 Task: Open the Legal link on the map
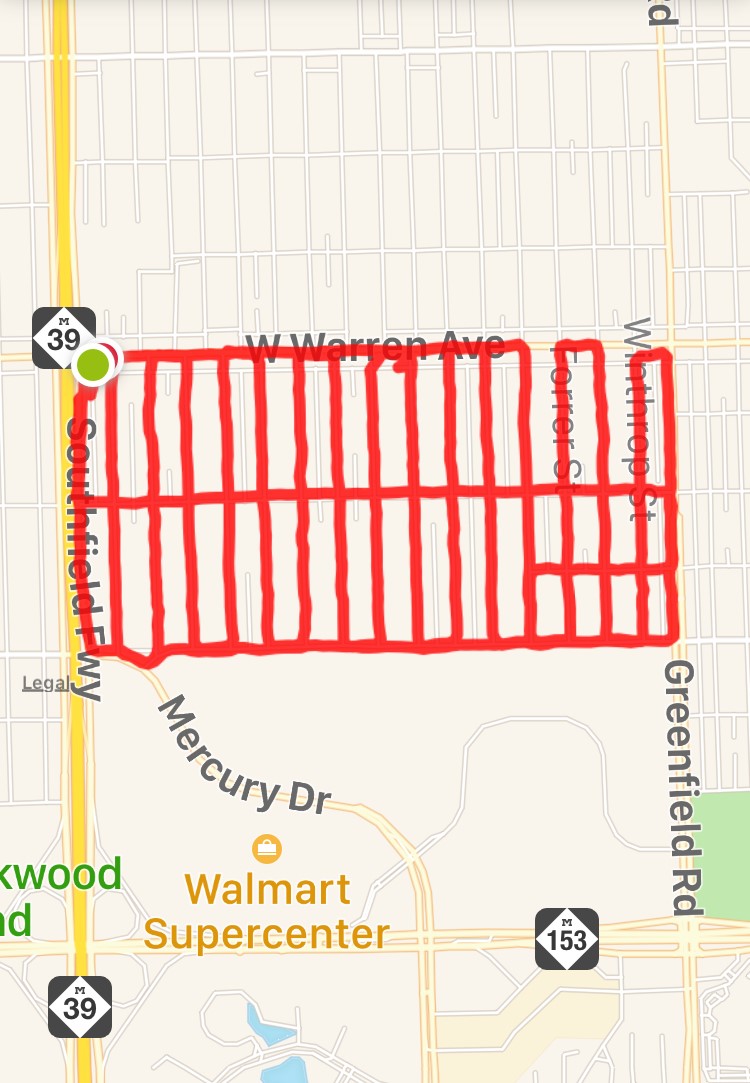(45, 684)
